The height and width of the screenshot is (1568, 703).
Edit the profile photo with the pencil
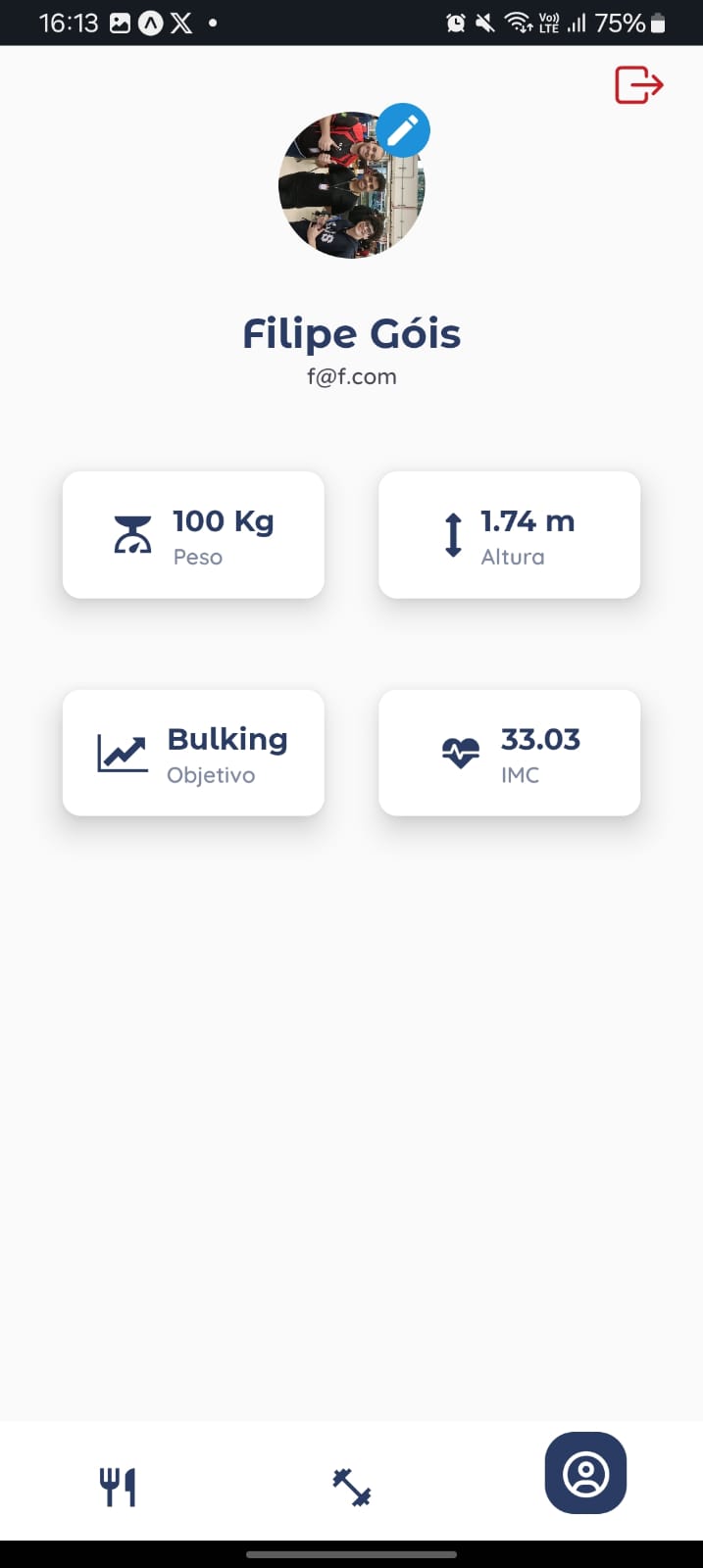tap(403, 130)
